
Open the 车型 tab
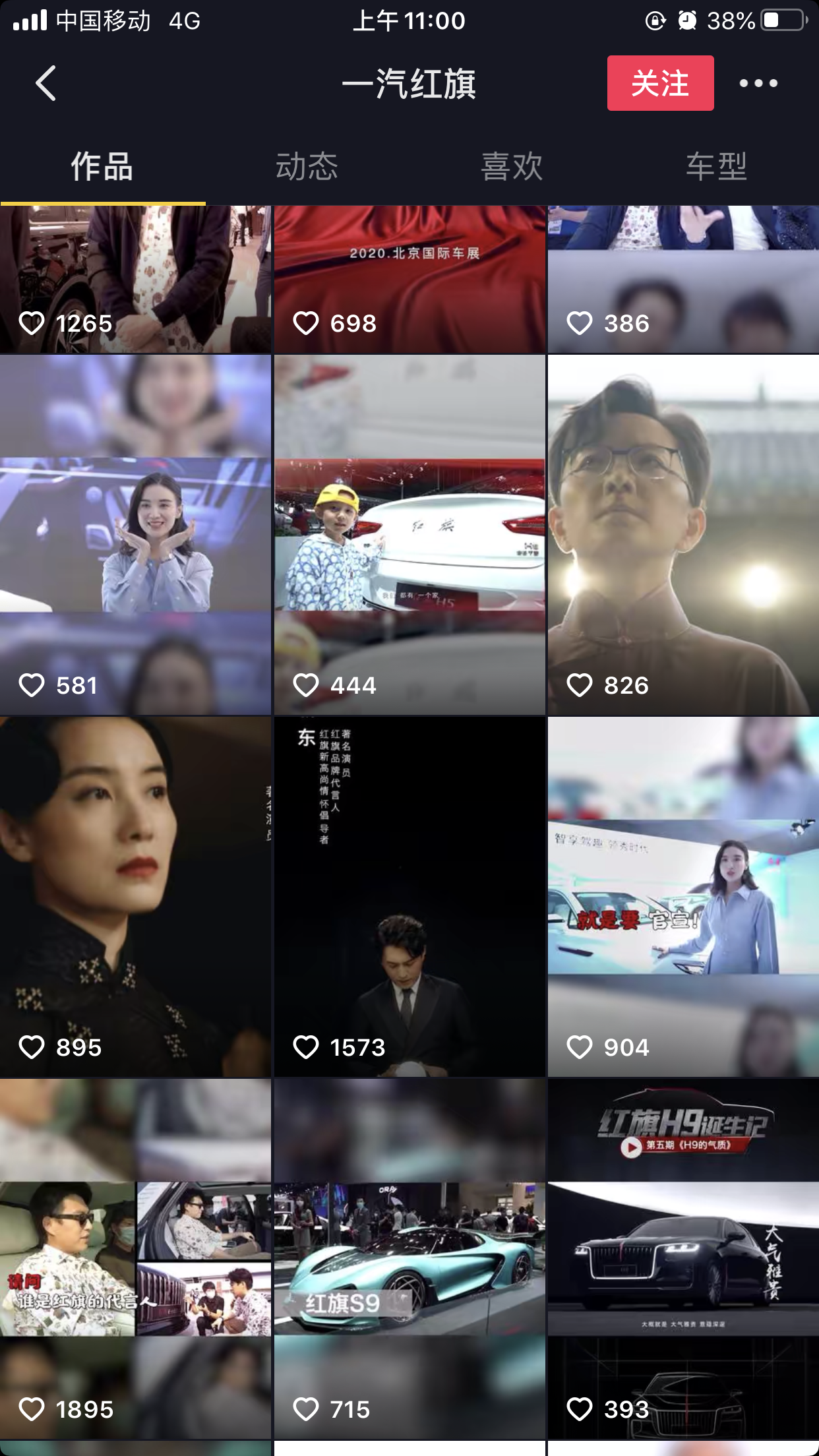pos(716,166)
